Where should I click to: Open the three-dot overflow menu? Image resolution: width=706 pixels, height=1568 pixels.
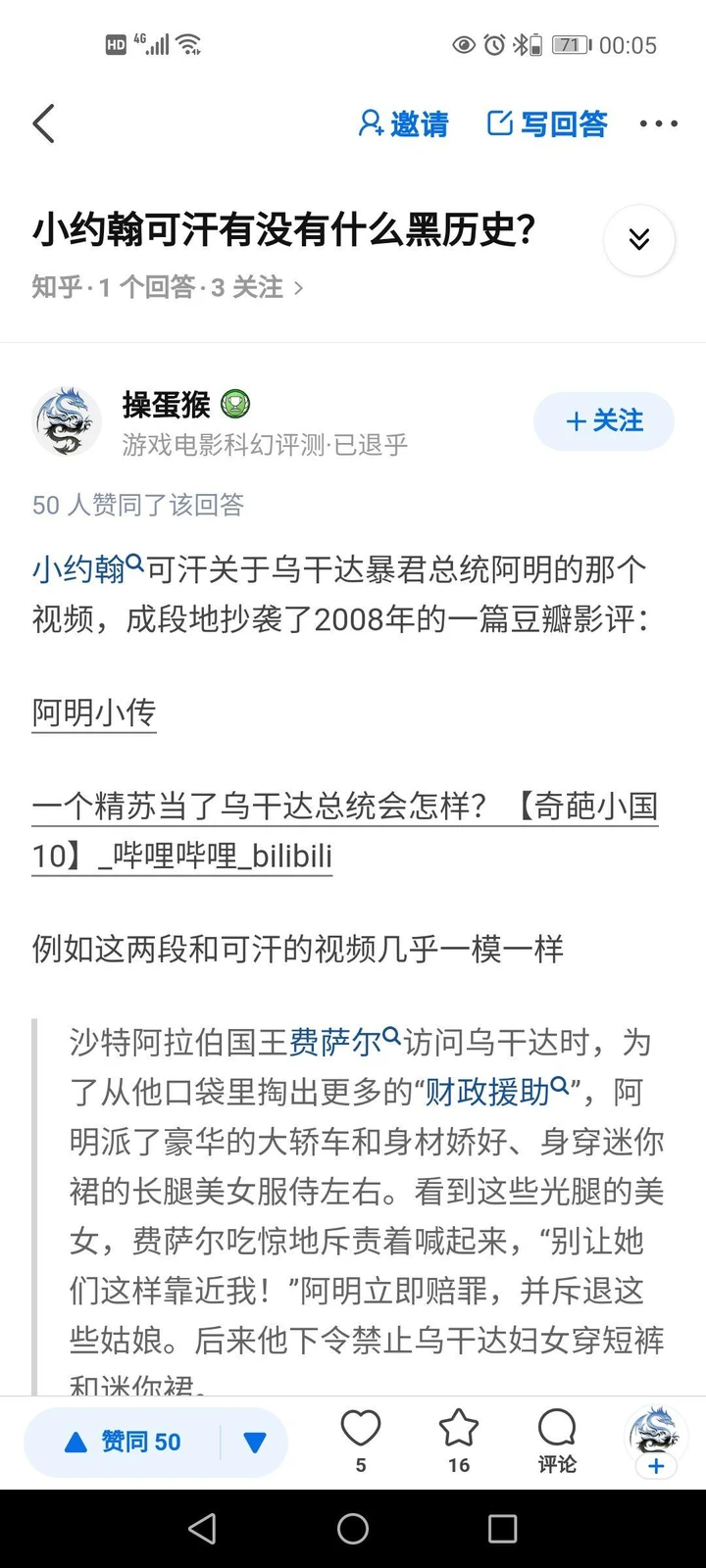point(658,123)
